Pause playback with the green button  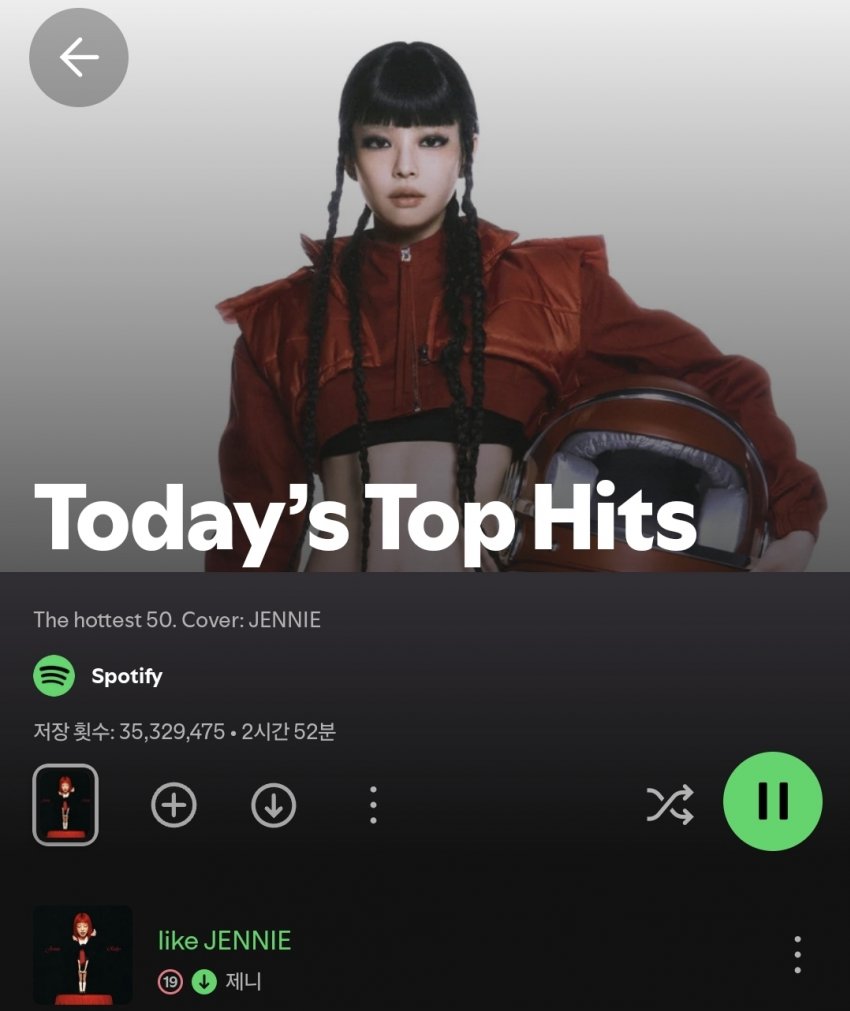click(772, 801)
